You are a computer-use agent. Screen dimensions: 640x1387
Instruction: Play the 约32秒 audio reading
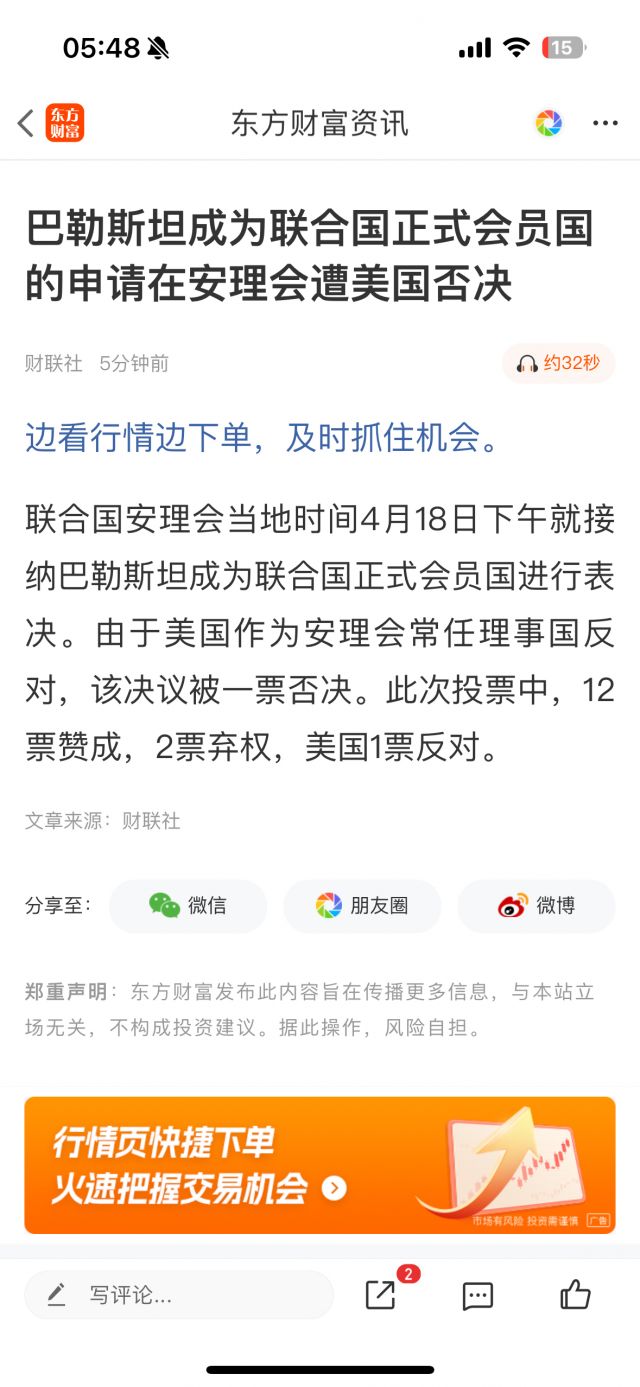[x=558, y=363]
